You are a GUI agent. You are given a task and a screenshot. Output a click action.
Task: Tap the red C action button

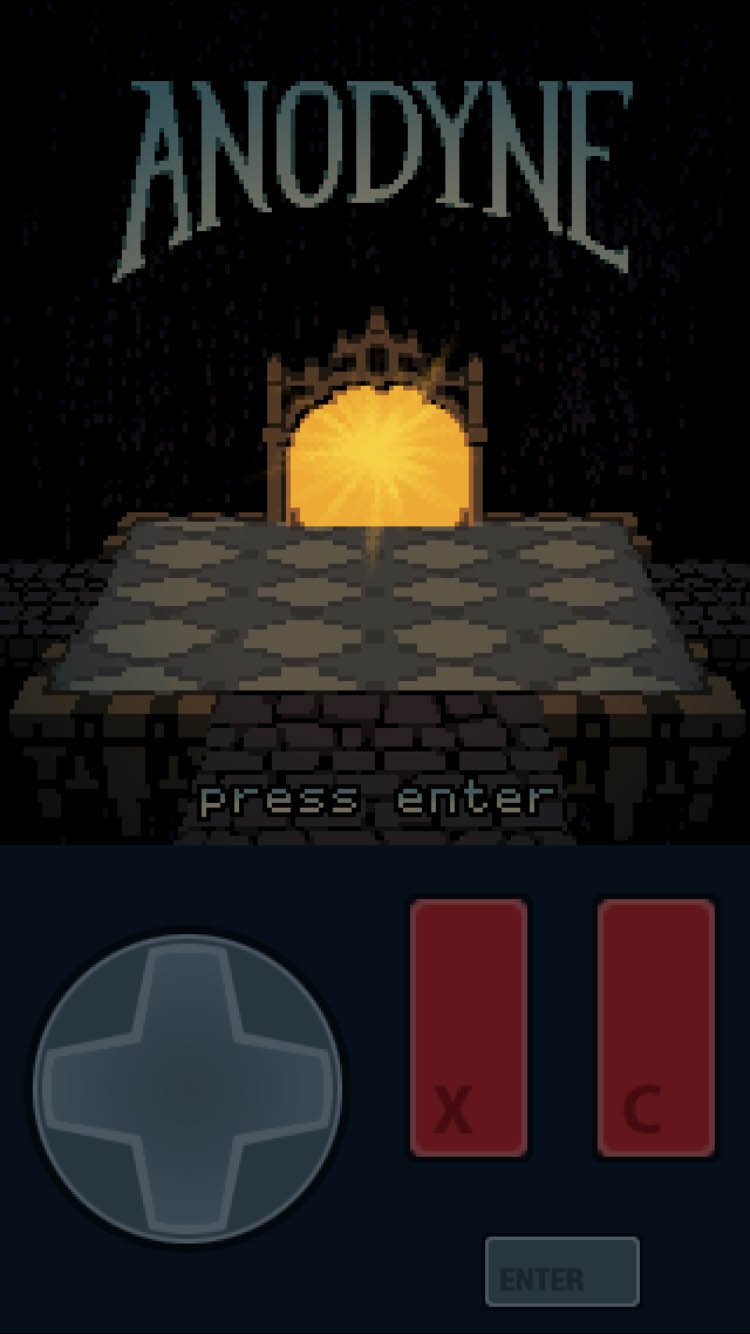[656, 1027]
